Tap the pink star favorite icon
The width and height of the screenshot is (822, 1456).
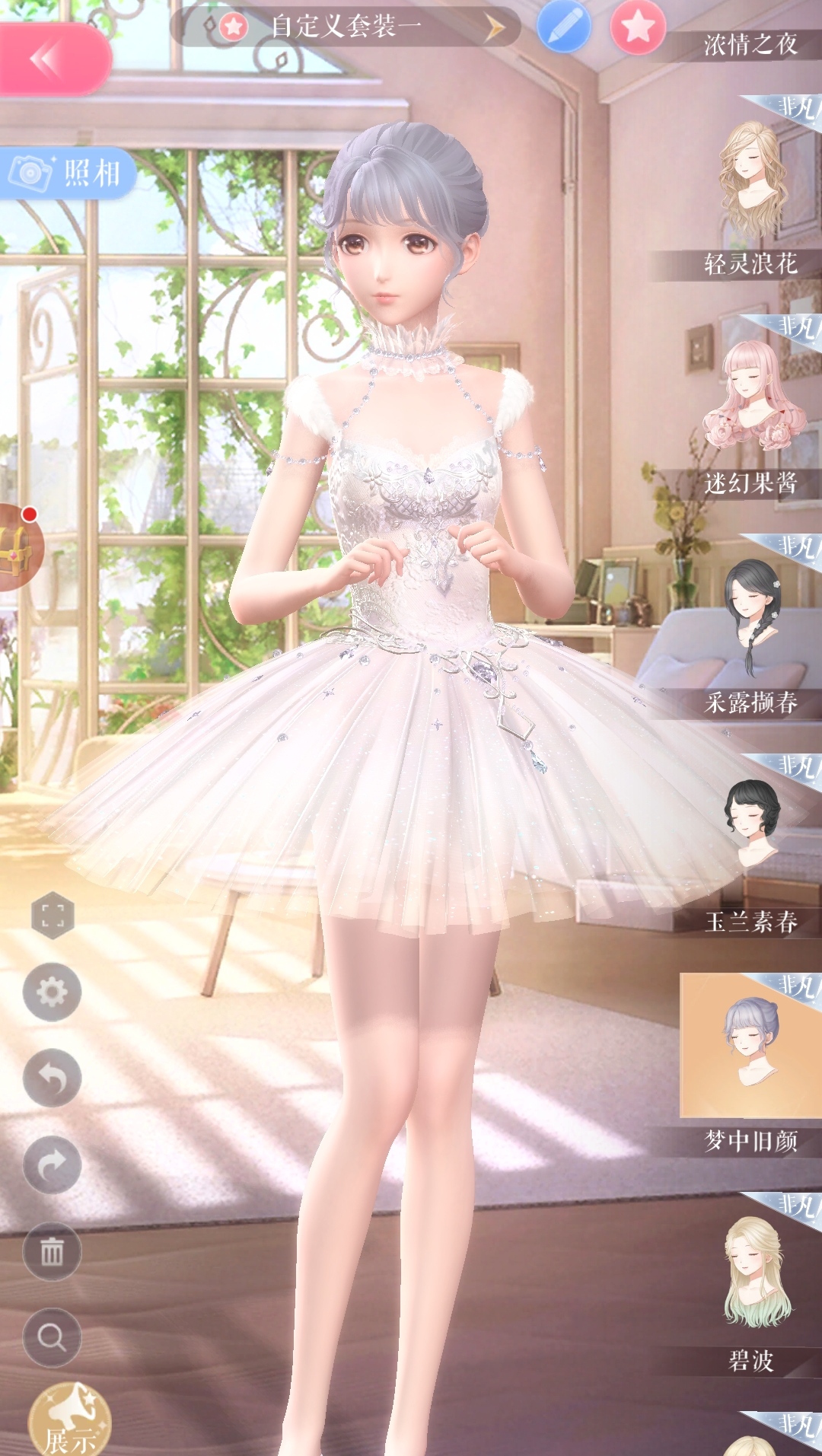point(638,27)
